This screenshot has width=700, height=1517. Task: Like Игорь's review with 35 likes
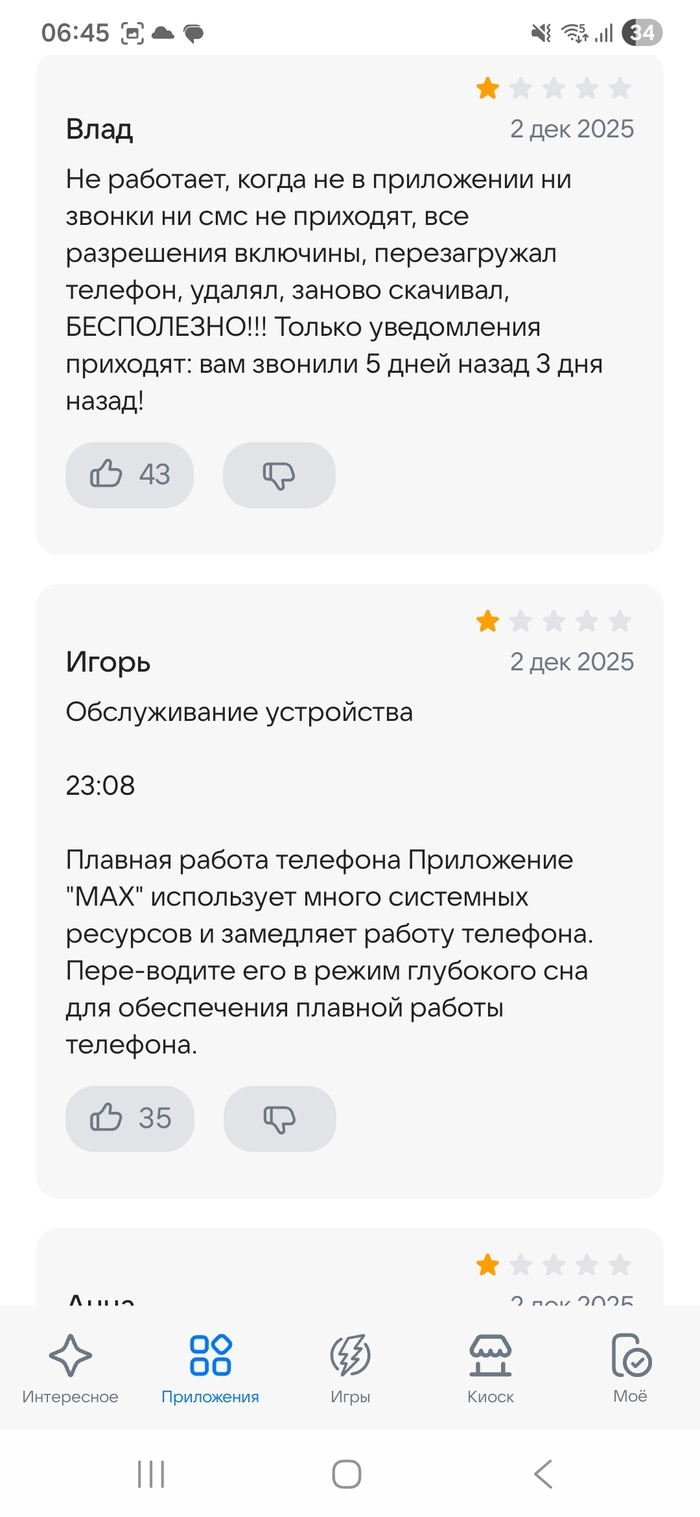pos(129,1118)
